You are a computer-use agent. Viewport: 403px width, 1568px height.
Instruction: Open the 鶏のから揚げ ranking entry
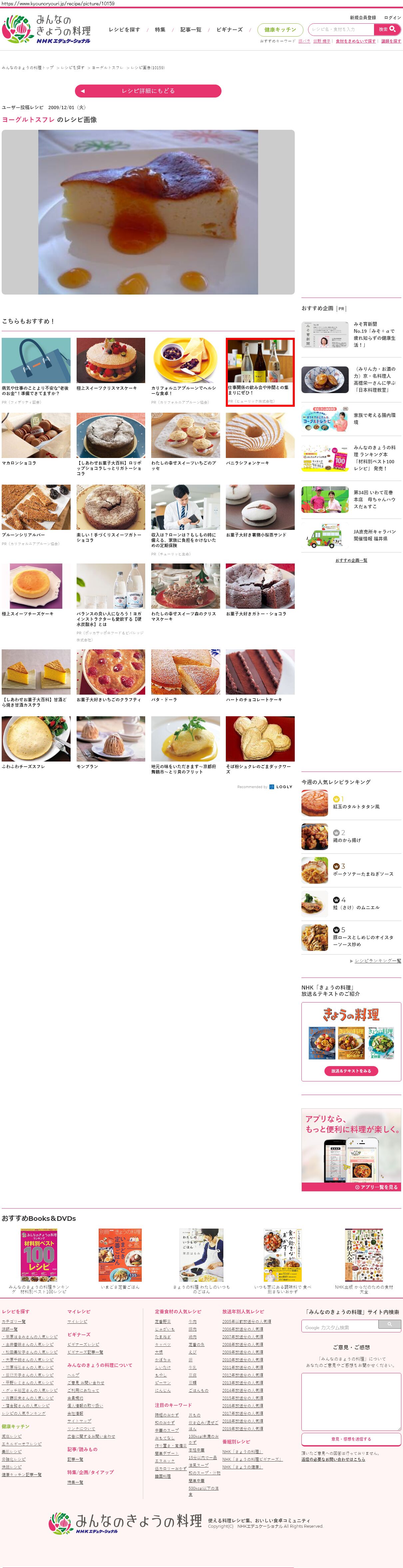coord(347,840)
